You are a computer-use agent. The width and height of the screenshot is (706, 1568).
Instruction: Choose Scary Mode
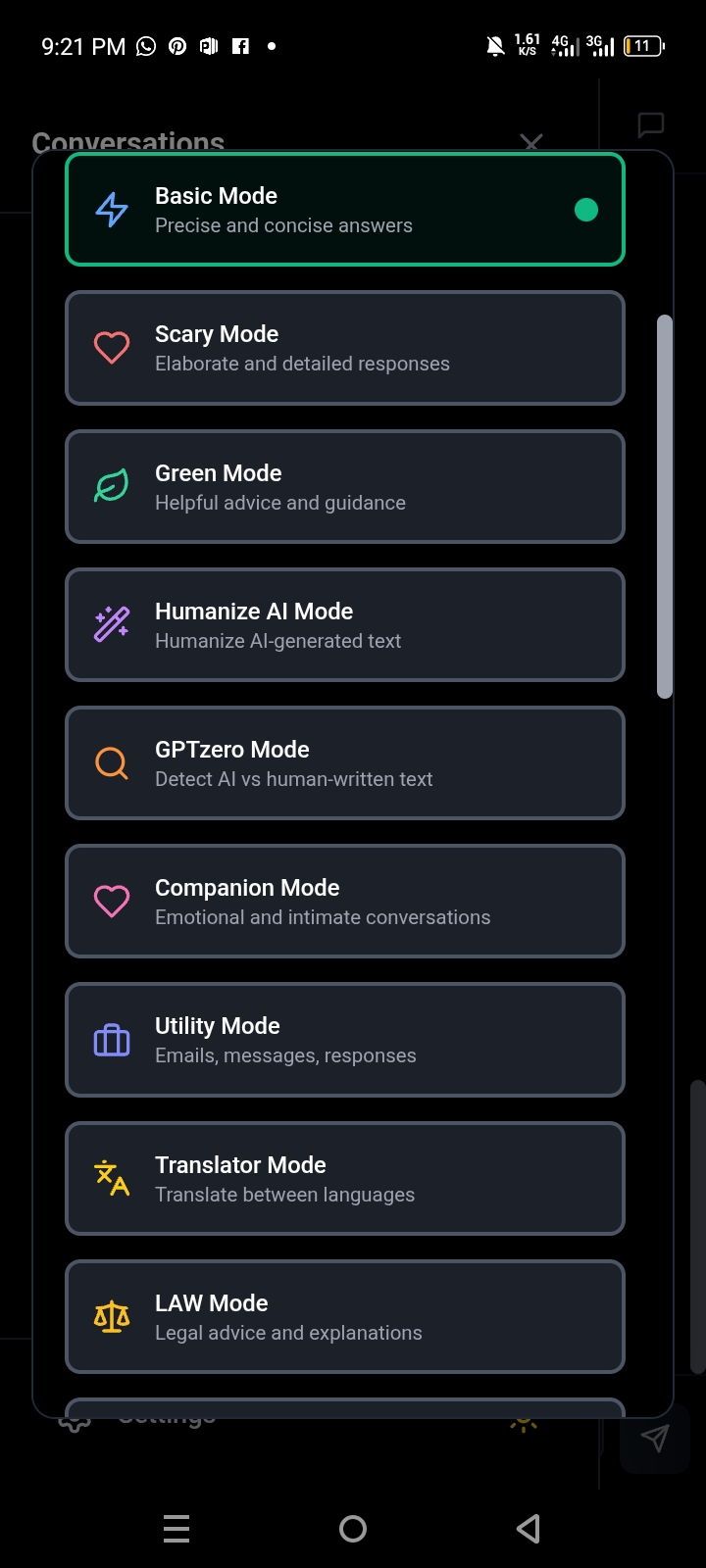[344, 348]
